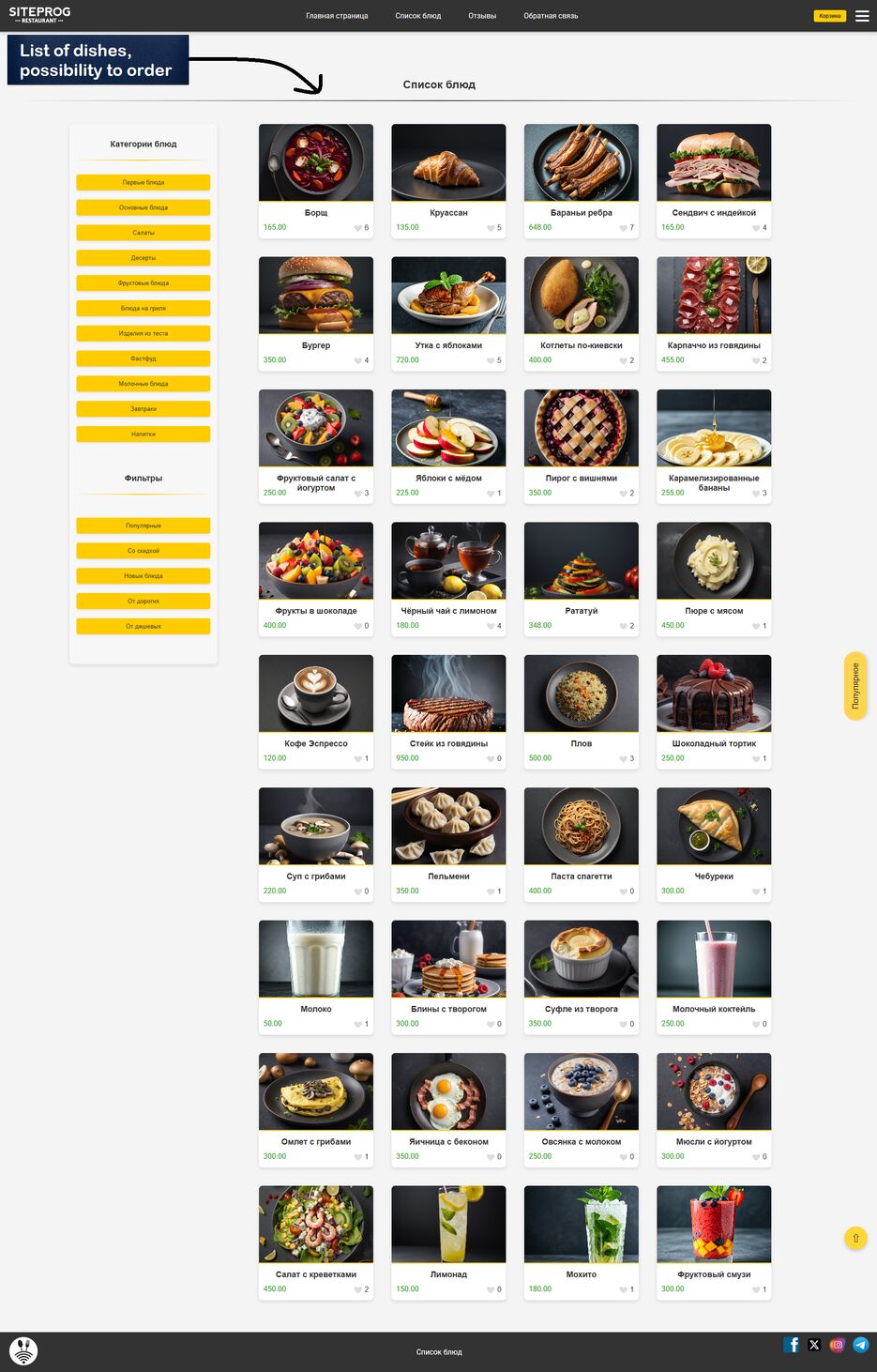Image resolution: width=877 pixels, height=1372 pixels.
Task: Open the Отзывы navigation item
Action: click(481, 16)
